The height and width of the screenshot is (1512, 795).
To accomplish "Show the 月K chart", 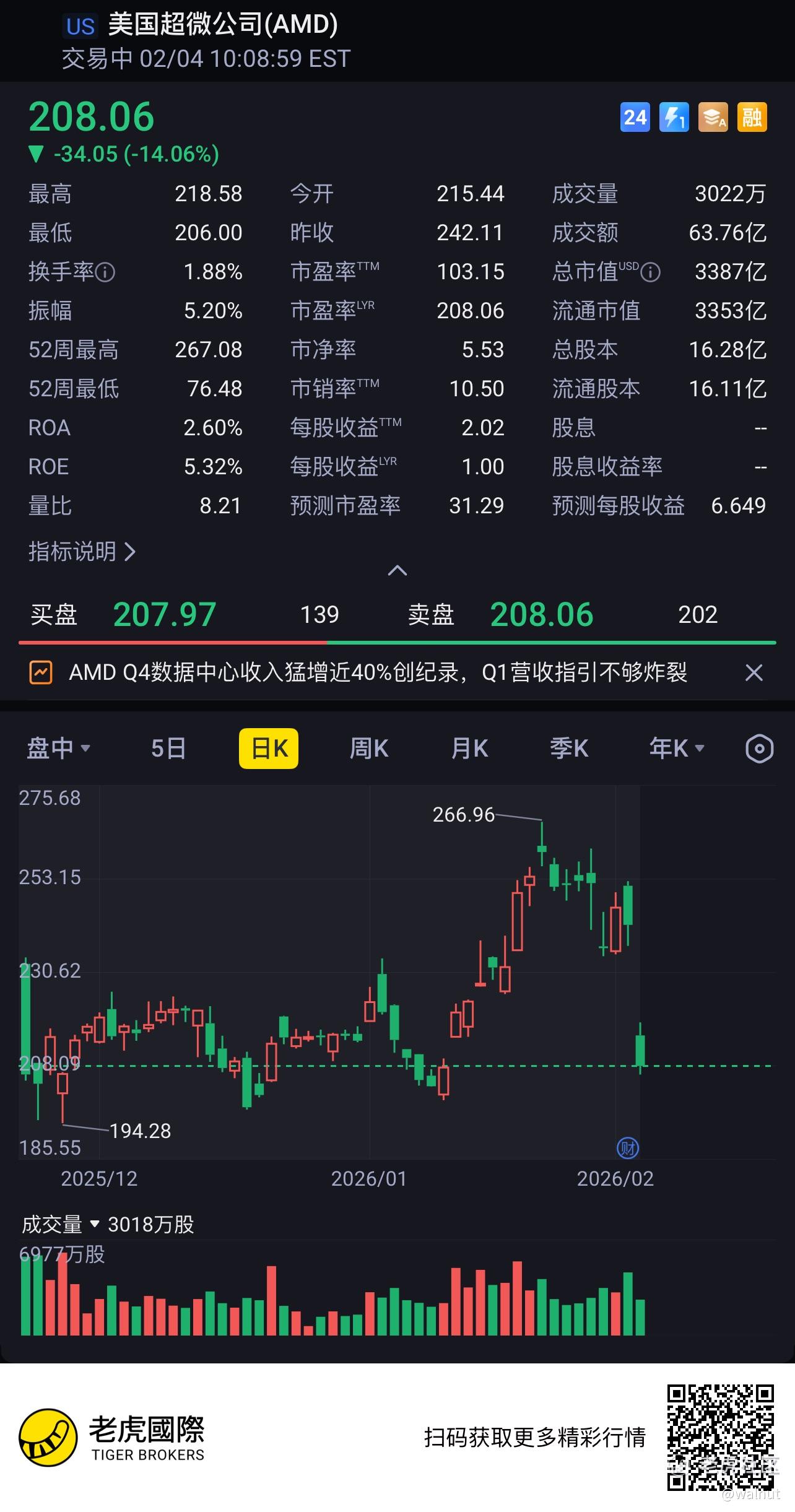I will tap(469, 748).
